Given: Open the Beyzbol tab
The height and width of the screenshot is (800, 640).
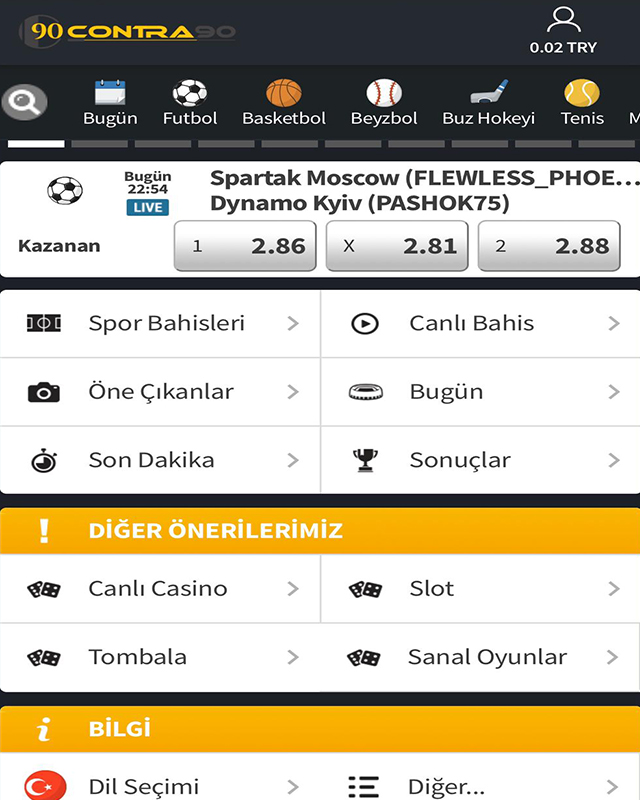Looking at the screenshot, I should [x=384, y=104].
